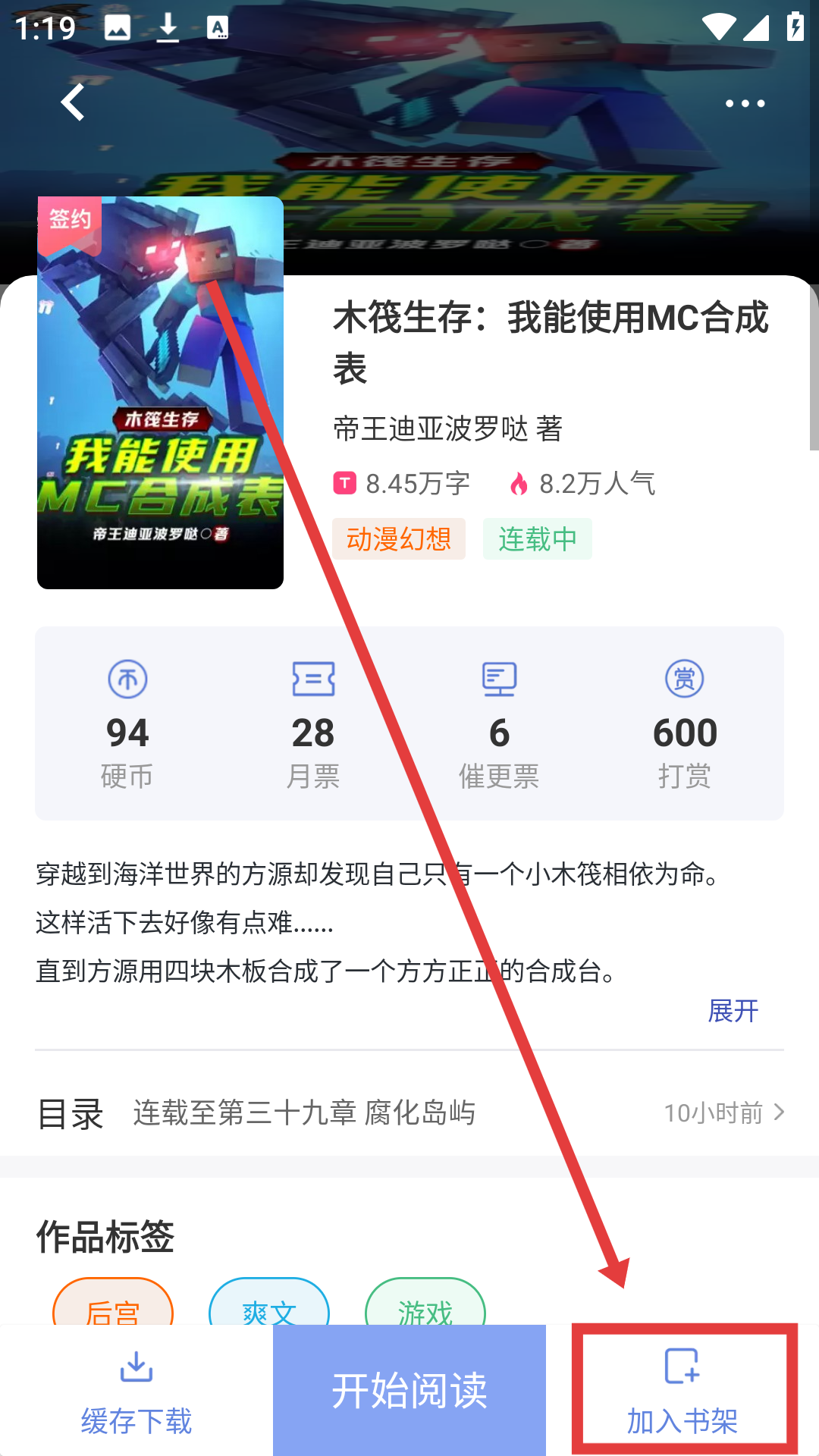Expand the synopsis with 展开
This screenshot has width=819, height=1456.
point(733,1011)
